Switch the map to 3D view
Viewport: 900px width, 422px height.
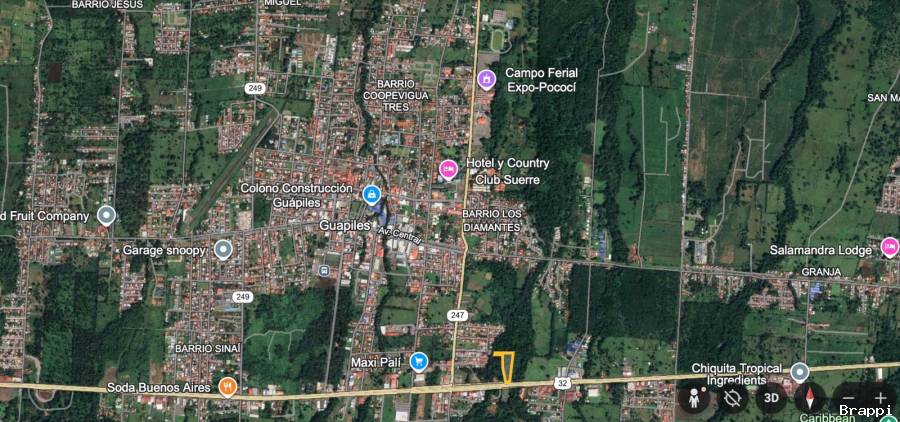(x=772, y=398)
